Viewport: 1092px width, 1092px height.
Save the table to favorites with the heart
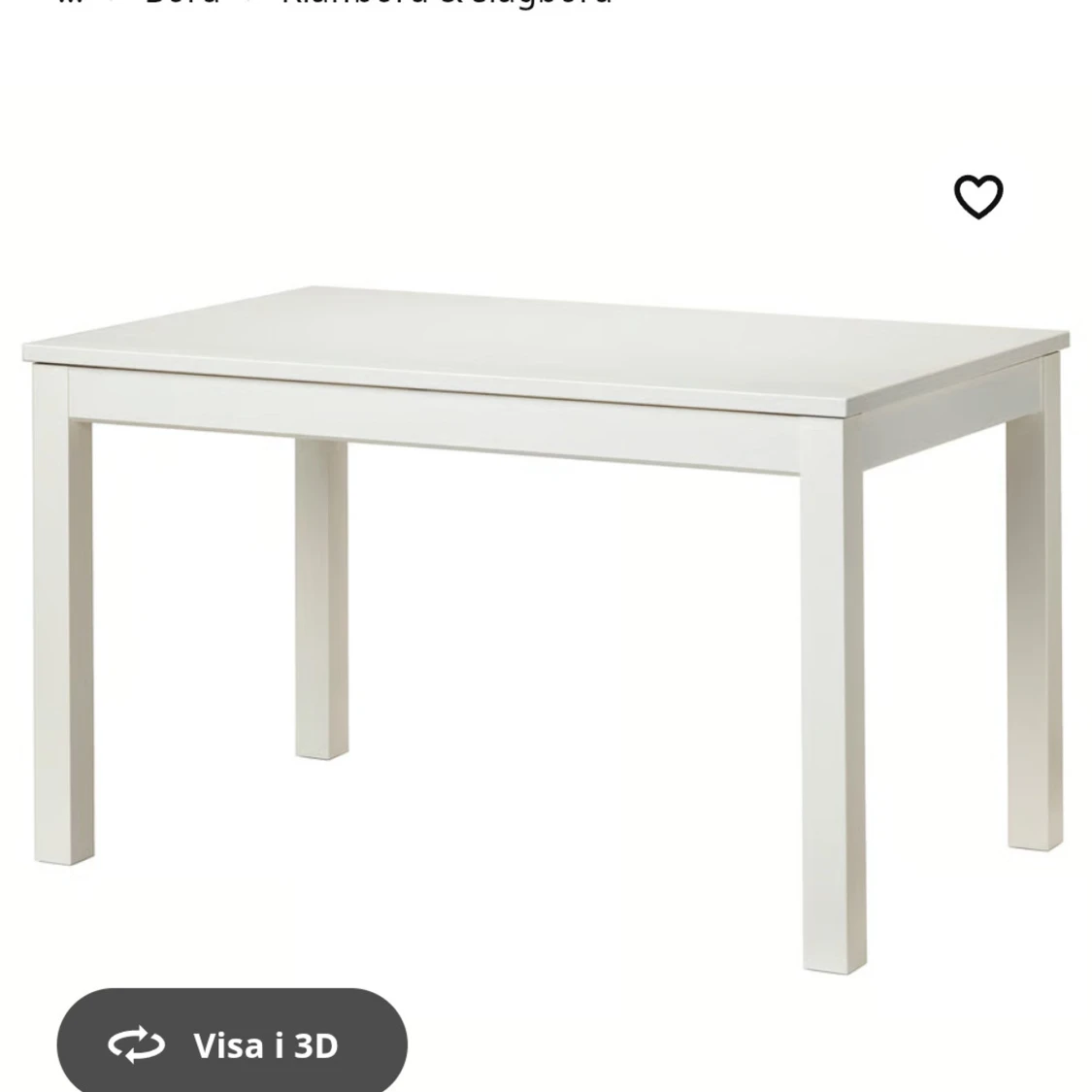(977, 197)
